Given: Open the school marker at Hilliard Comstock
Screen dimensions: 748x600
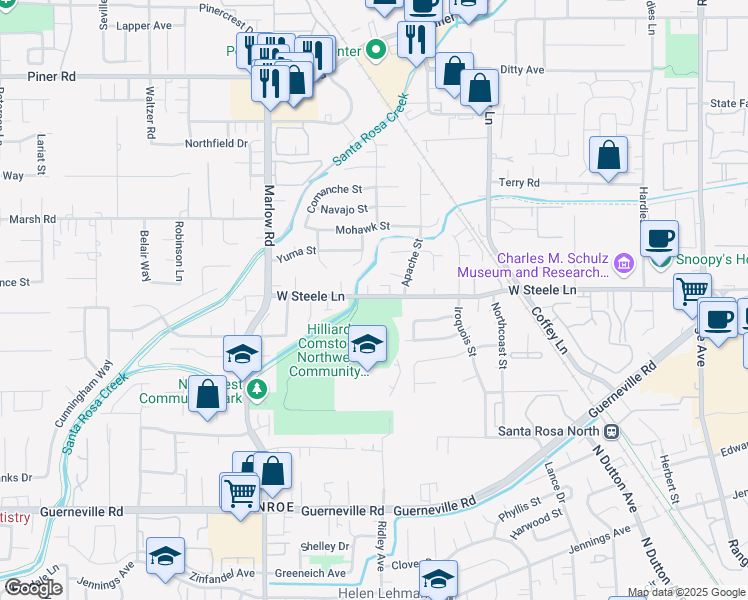Looking at the screenshot, I should pos(368,347).
